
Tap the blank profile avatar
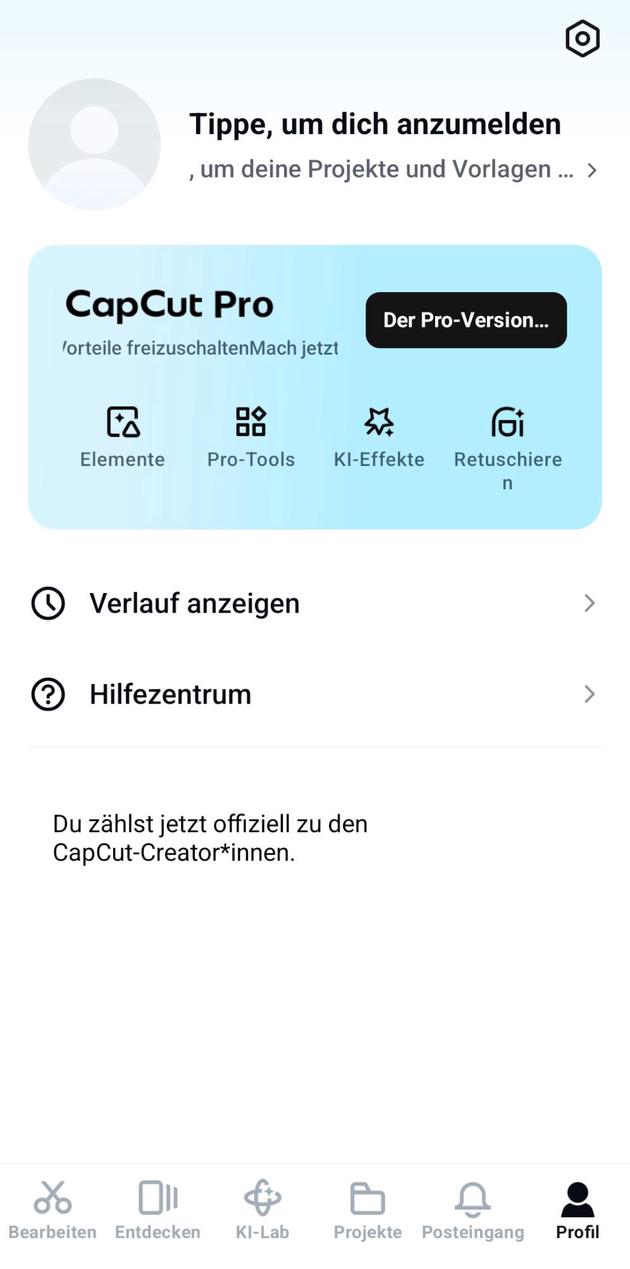95,145
